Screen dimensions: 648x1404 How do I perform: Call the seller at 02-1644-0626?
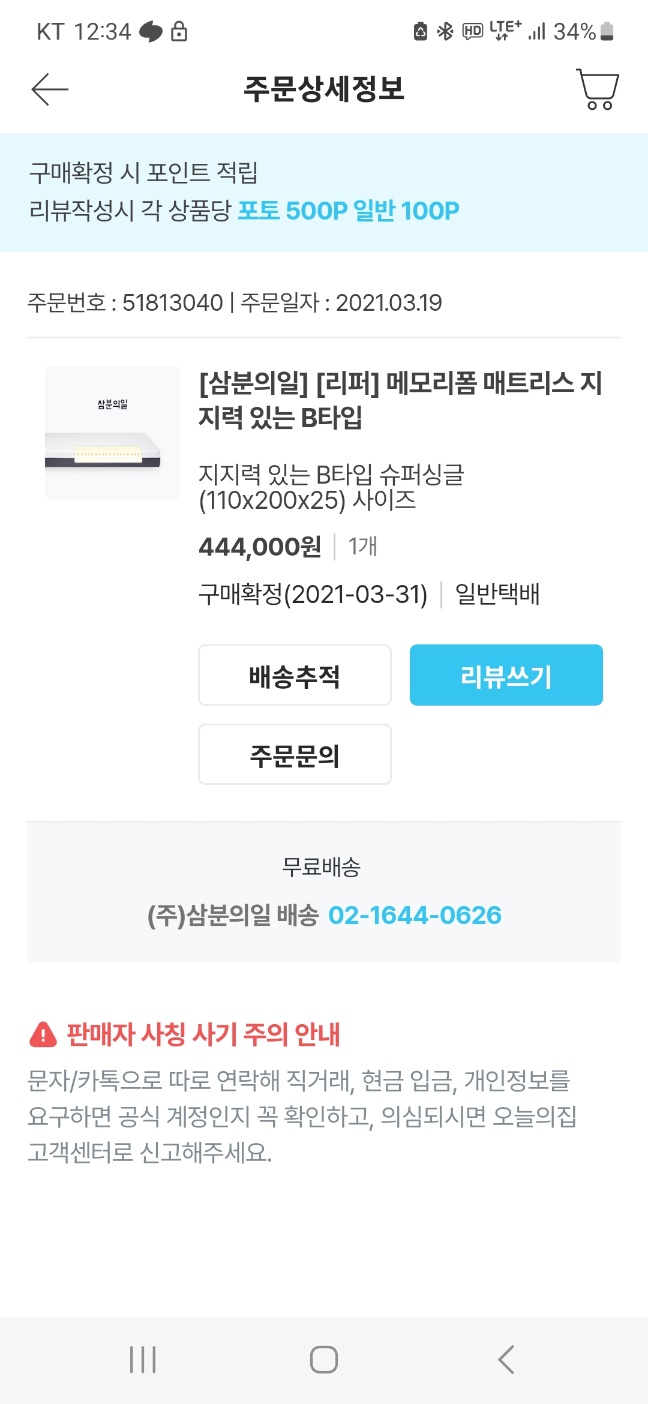tap(415, 915)
